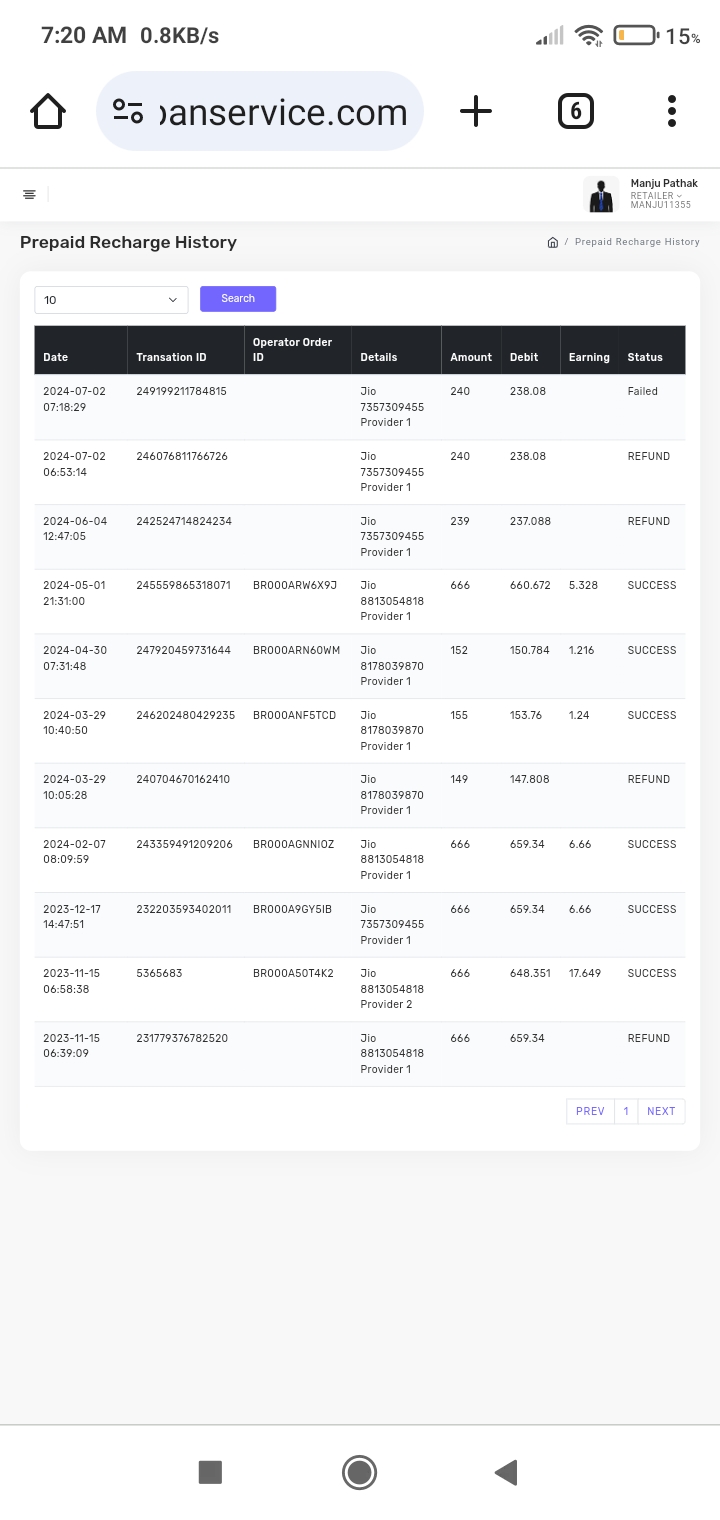The height and width of the screenshot is (1520, 720).
Task: Go to the NEXT page
Action: coord(661,1111)
